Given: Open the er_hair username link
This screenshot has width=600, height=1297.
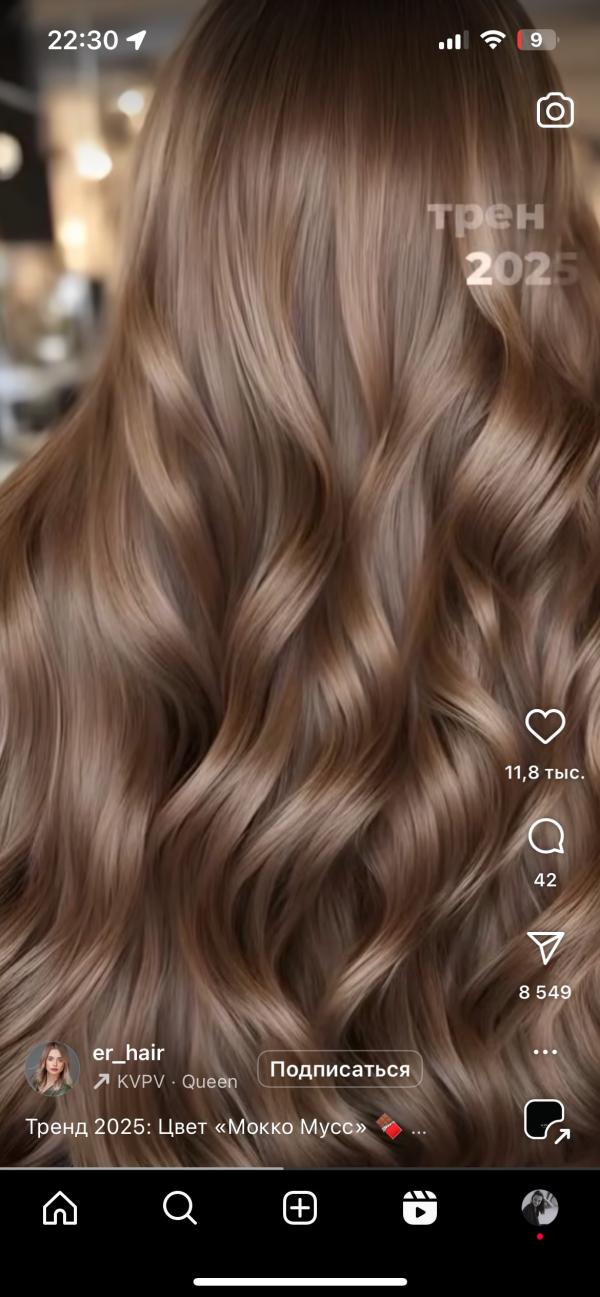Looking at the screenshot, I should click(x=128, y=1052).
